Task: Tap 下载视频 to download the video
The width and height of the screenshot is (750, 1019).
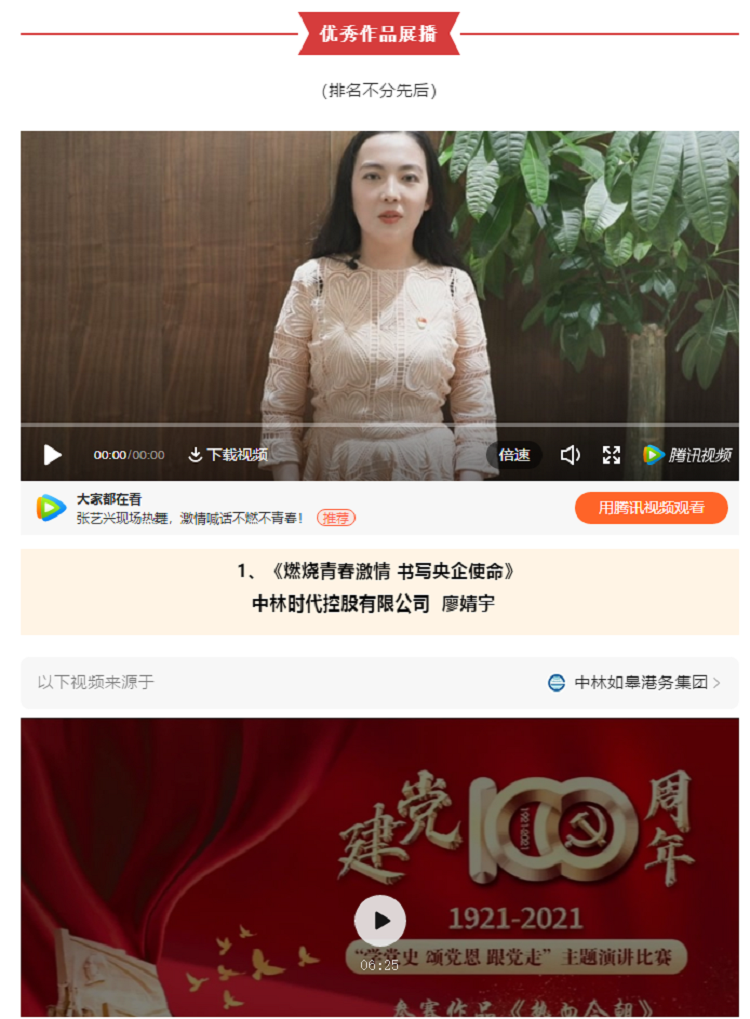Action: coord(228,455)
